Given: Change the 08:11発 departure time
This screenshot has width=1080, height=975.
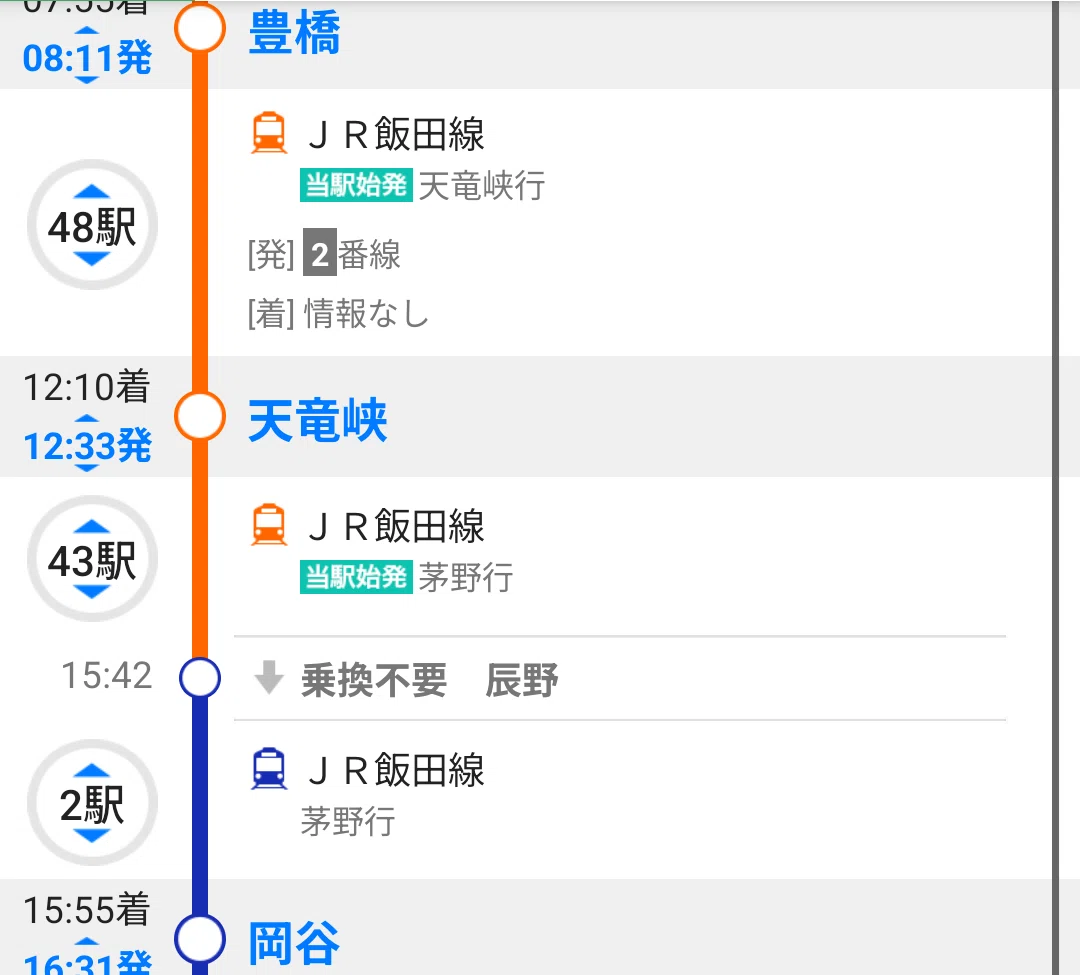Looking at the screenshot, I should click(87, 56).
